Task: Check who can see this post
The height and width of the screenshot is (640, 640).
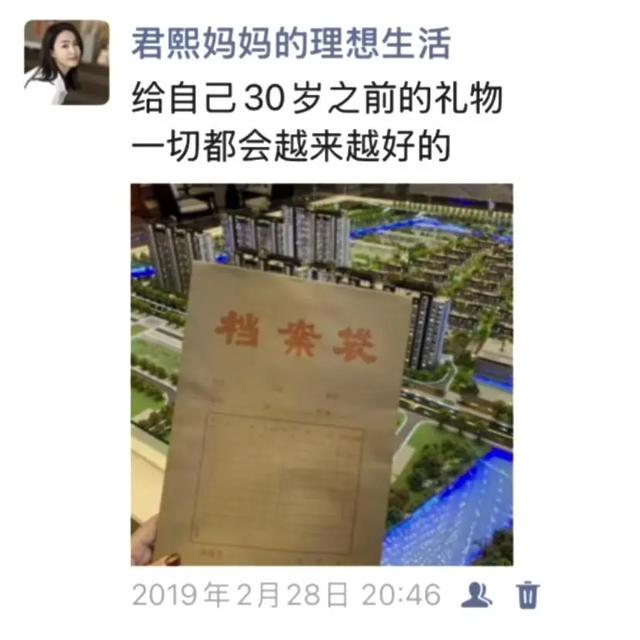Action: click(475, 595)
